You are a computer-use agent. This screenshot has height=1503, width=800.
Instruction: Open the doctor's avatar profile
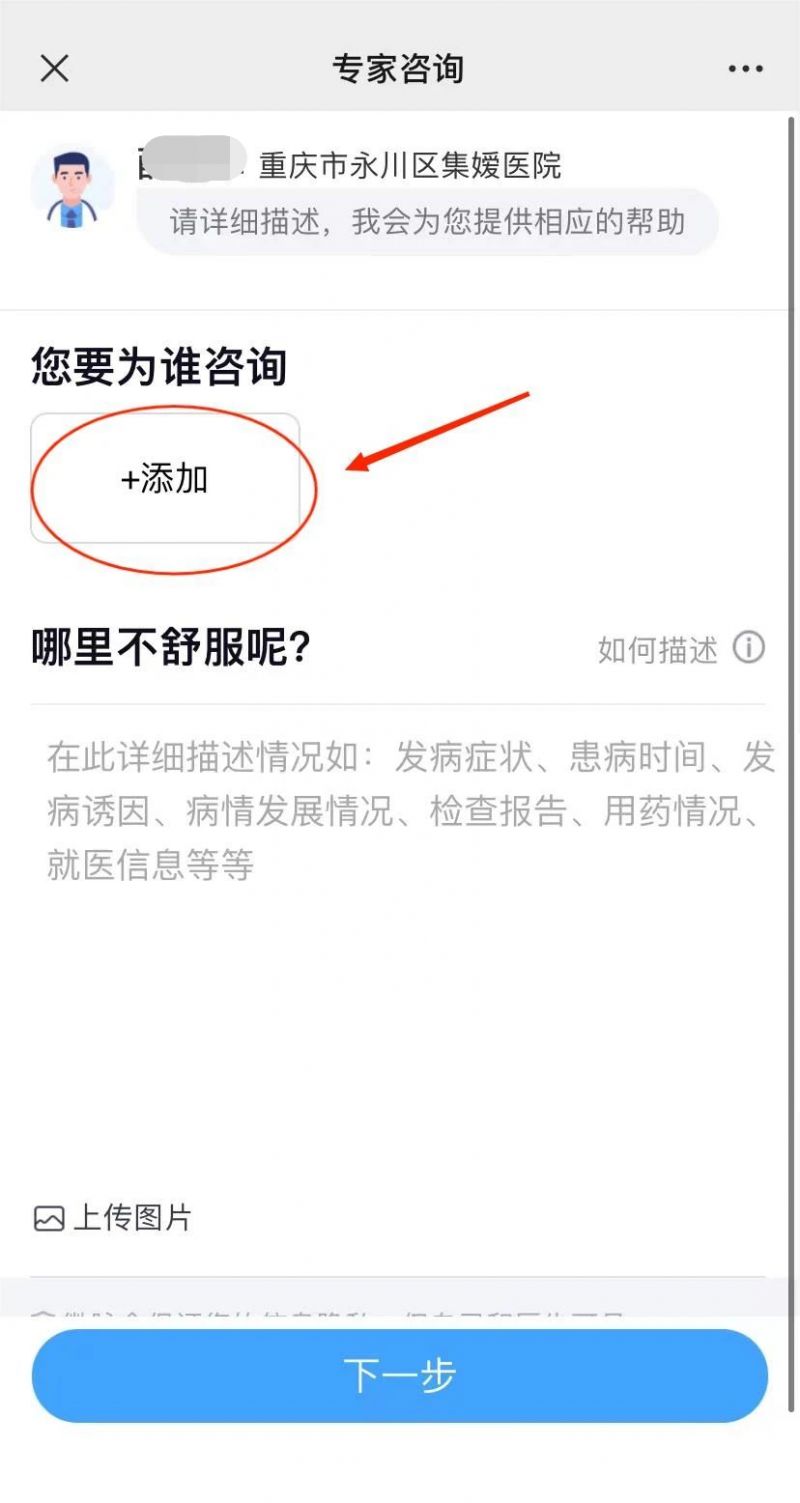(x=73, y=187)
